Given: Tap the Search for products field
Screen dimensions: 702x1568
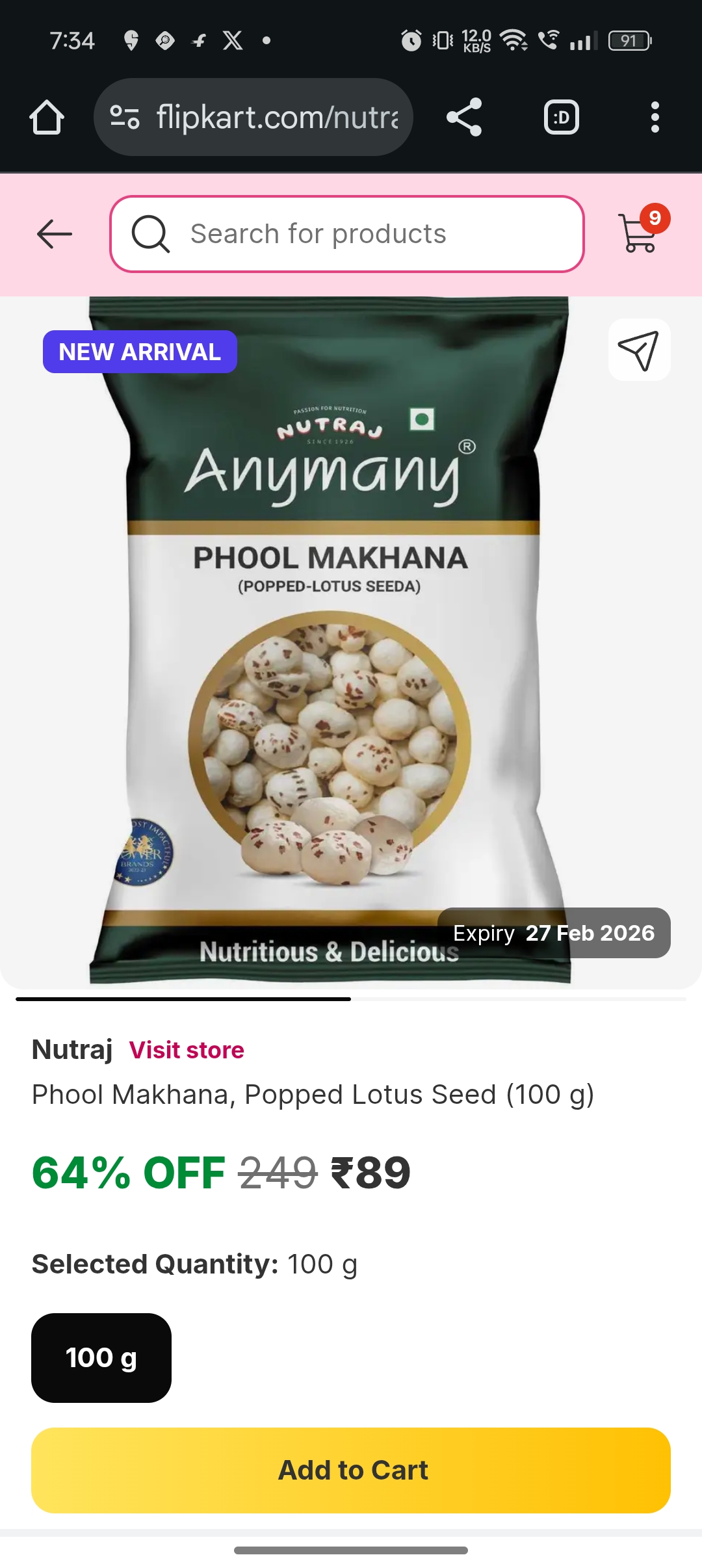Looking at the screenshot, I should pyautogui.click(x=347, y=234).
